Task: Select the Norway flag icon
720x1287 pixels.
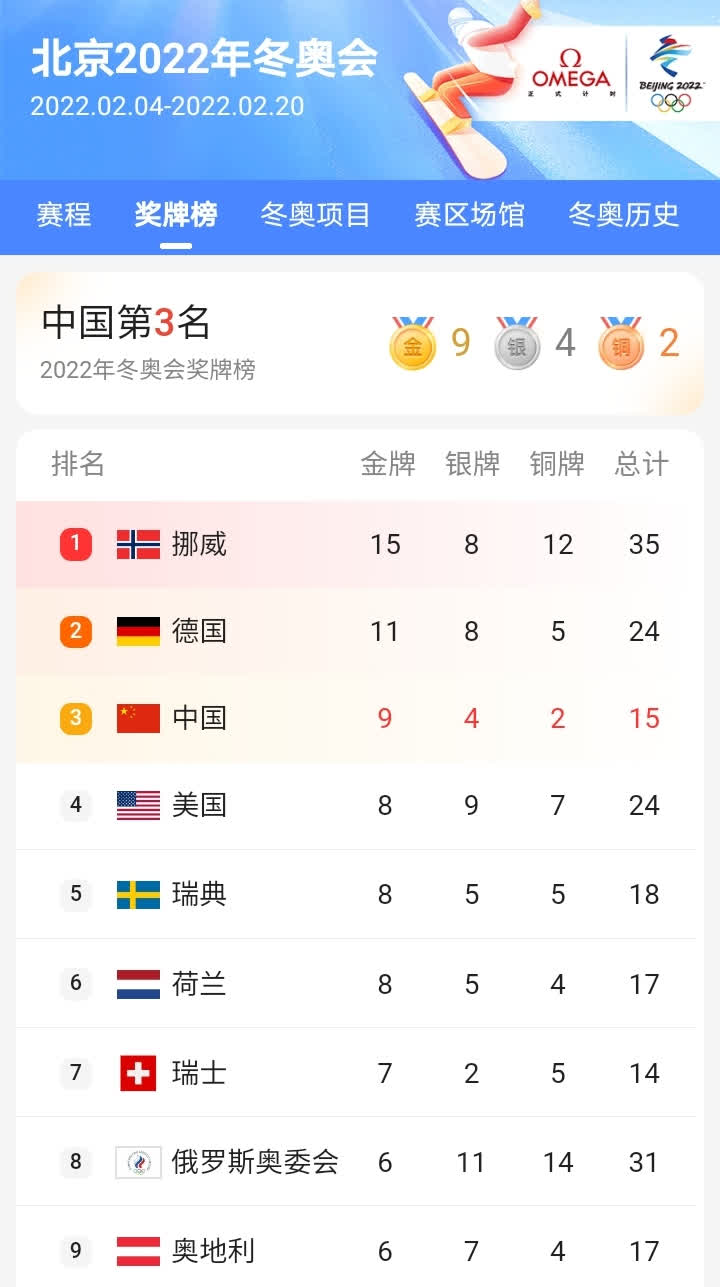Action: 137,544
